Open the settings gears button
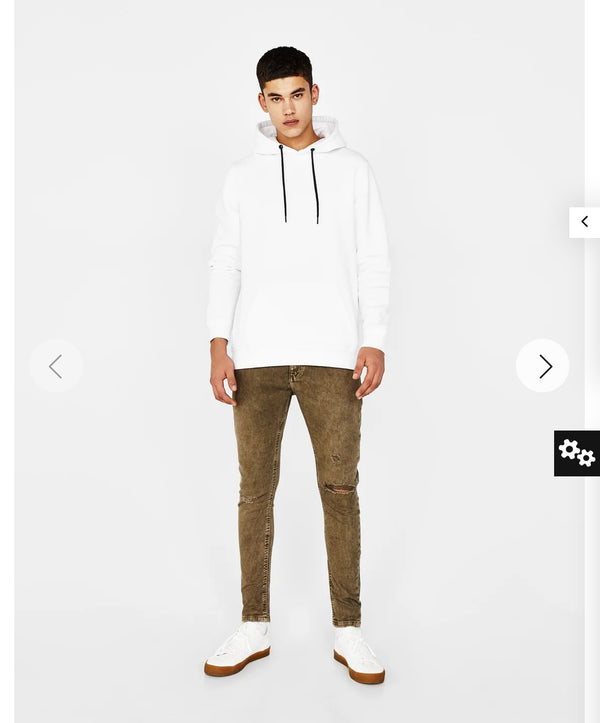The image size is (600, 723). pyautogui.click(x=577, y=453)
